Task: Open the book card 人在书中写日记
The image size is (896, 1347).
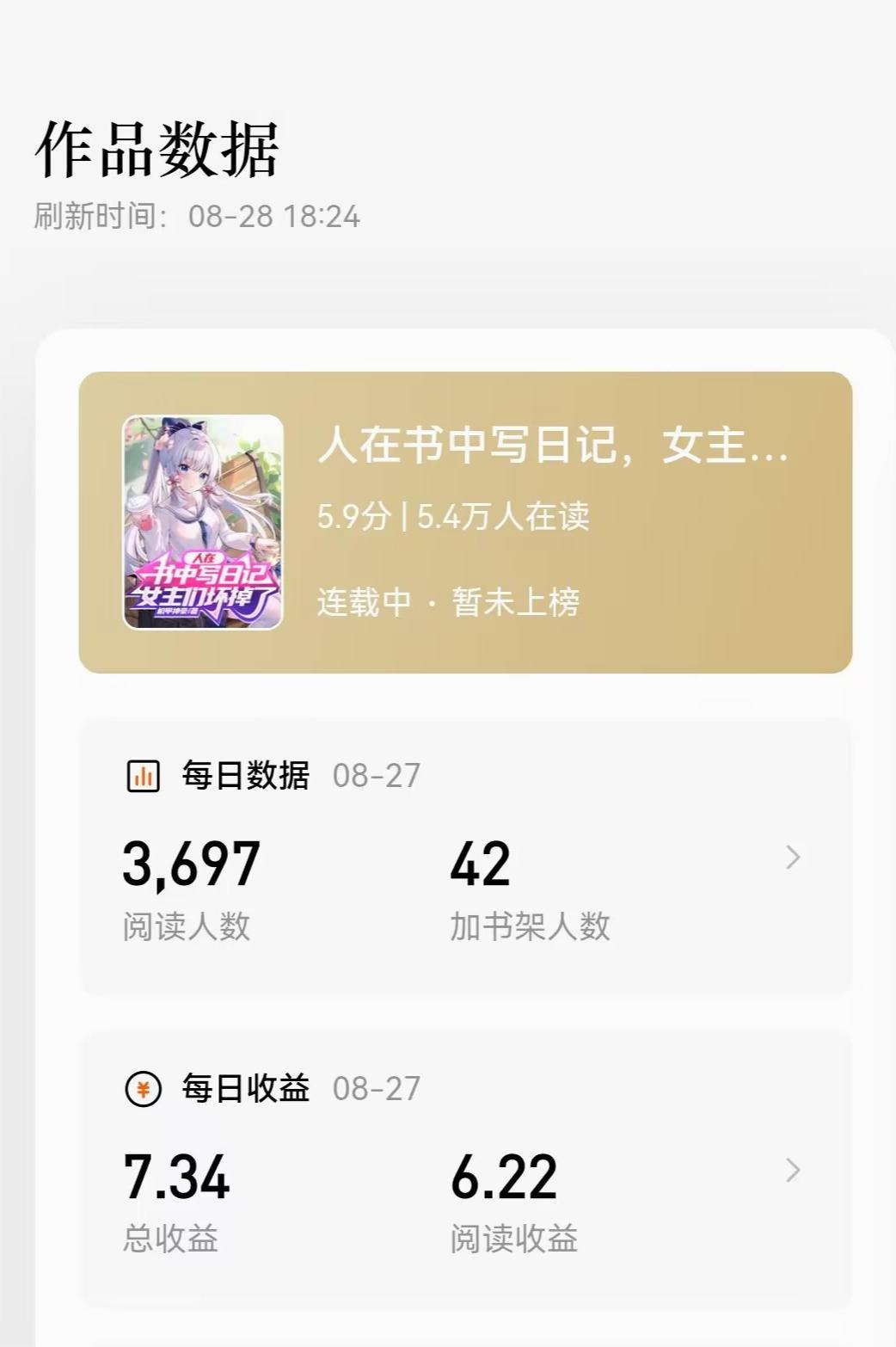Action: [465, 522]
